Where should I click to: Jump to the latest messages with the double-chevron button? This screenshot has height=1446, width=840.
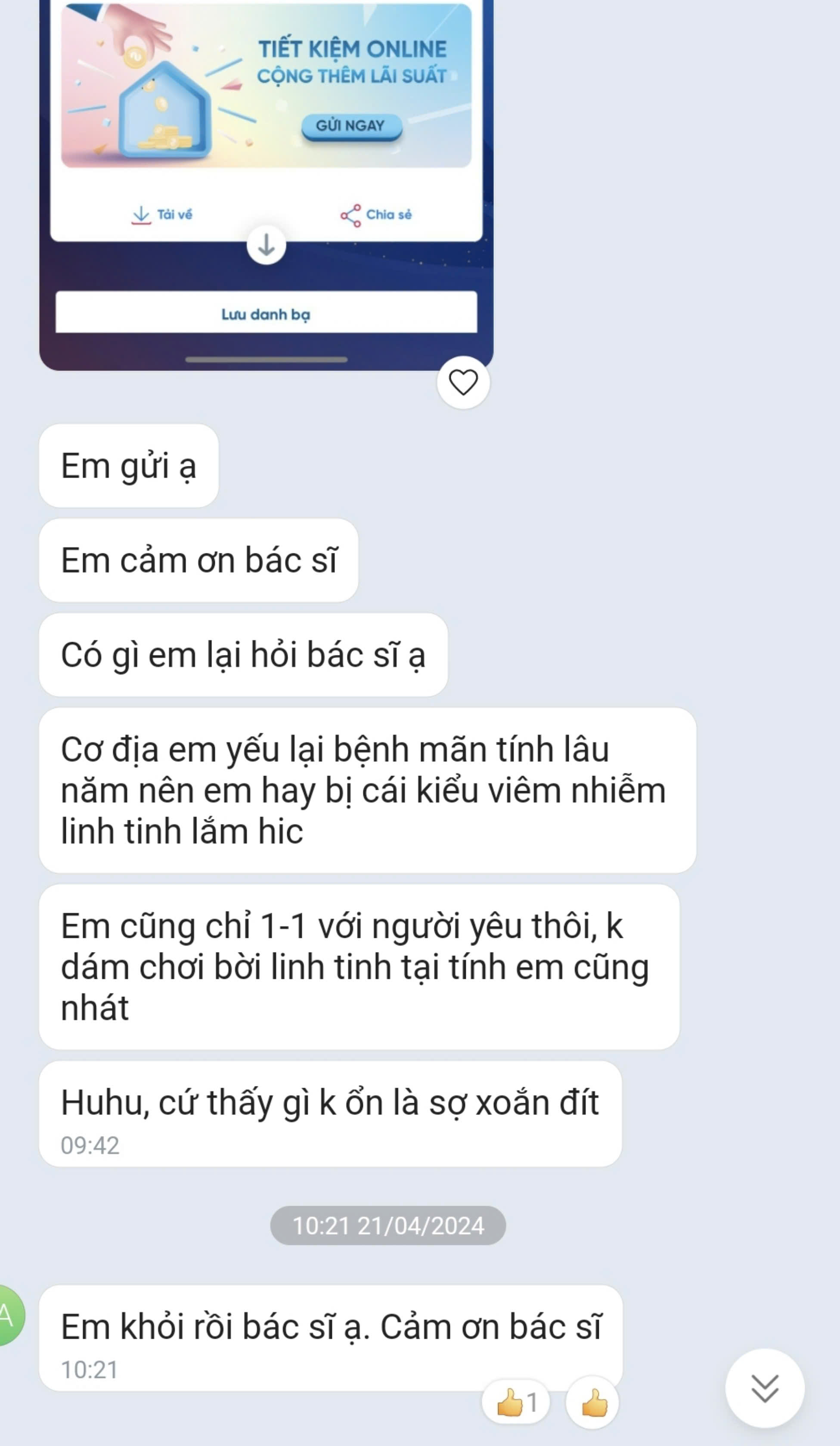765,1389
